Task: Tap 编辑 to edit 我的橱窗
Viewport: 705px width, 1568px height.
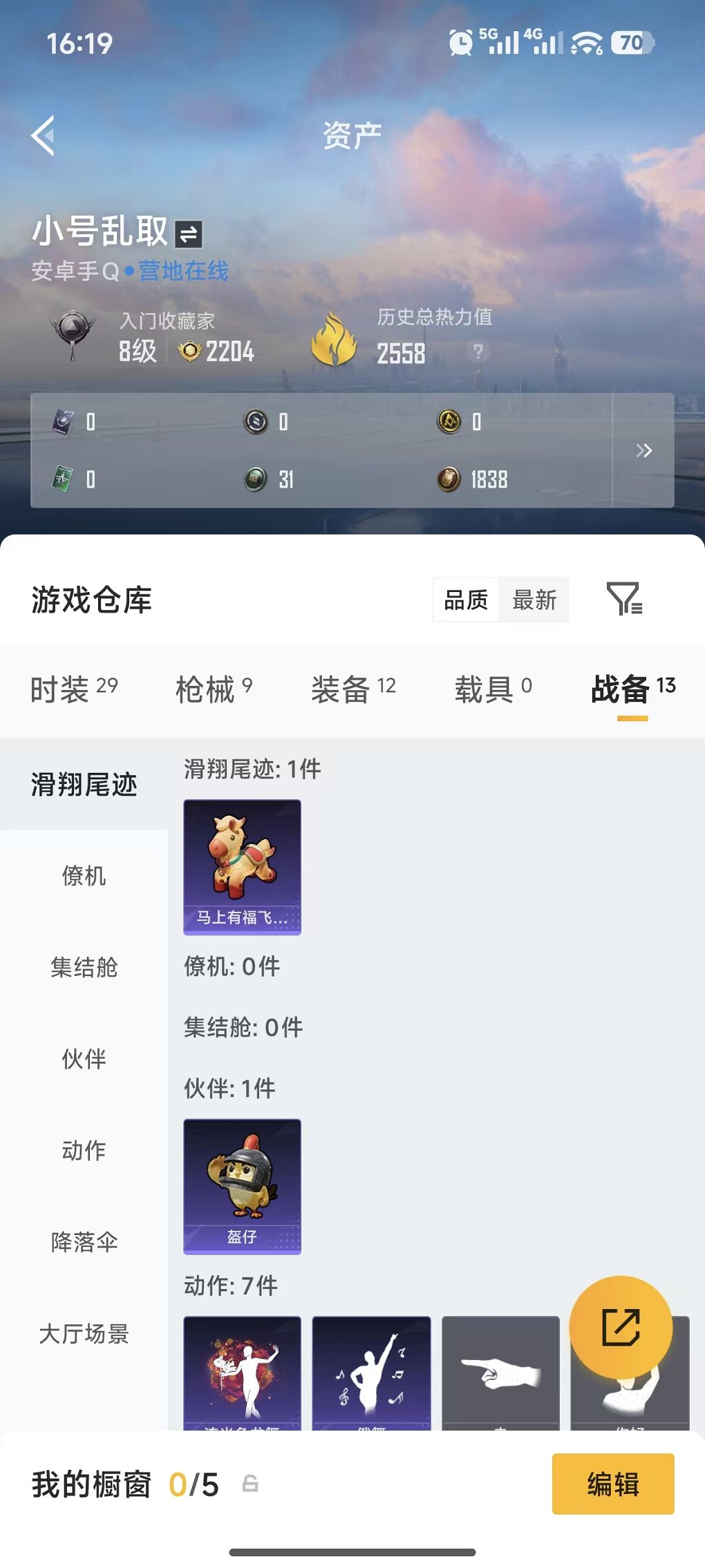Action: (x=612, y=1484)
